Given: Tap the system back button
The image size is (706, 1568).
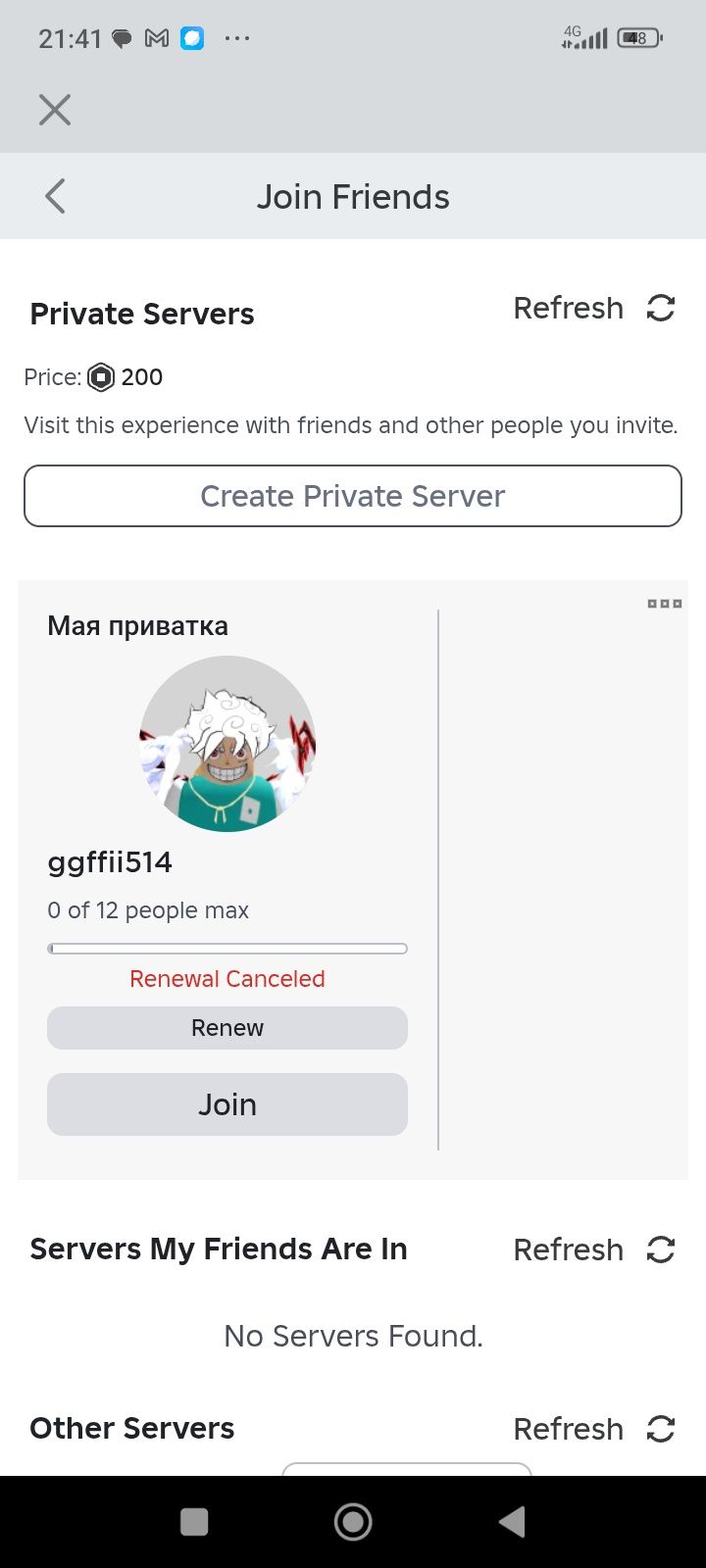Looking at the screenshot, I should (512, 1522).
